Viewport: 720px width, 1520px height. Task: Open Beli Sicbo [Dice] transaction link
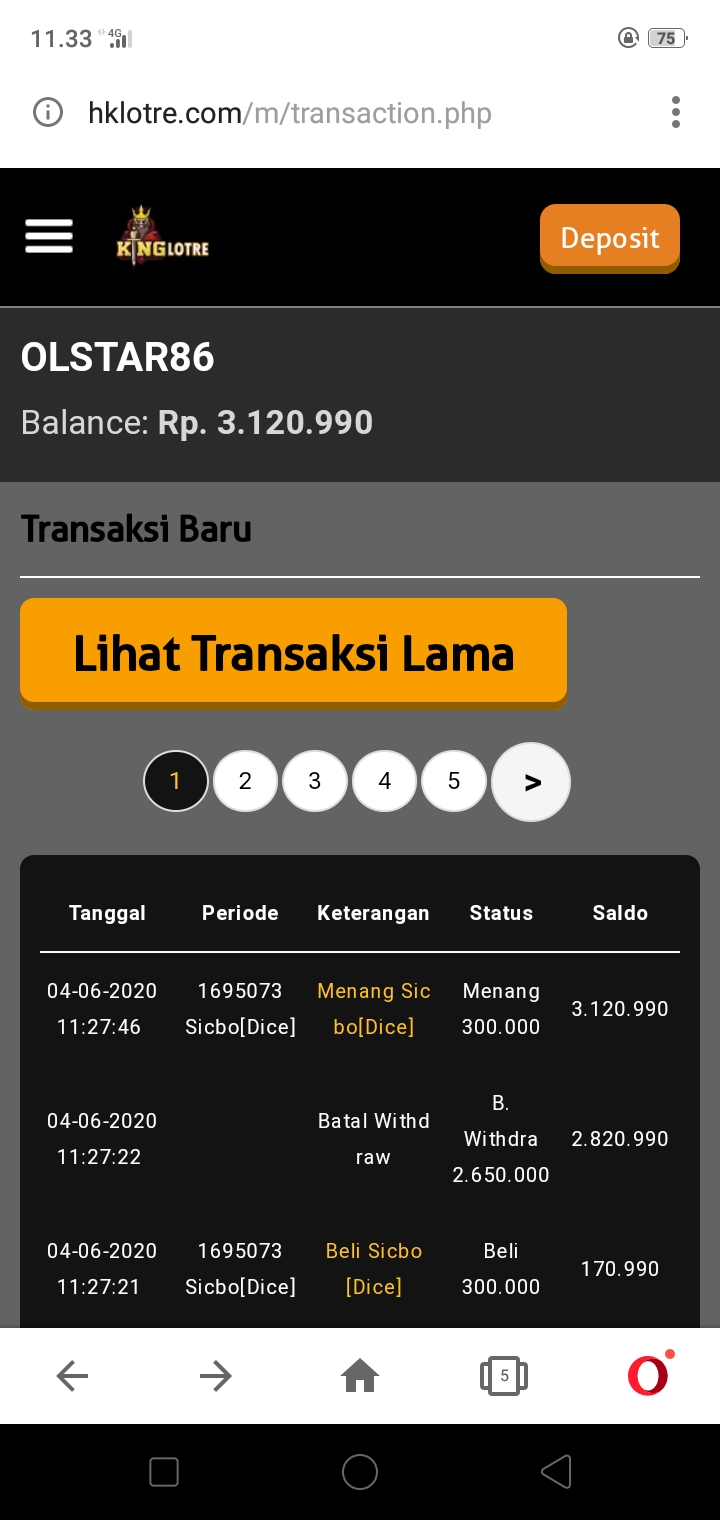(373, 1268)
